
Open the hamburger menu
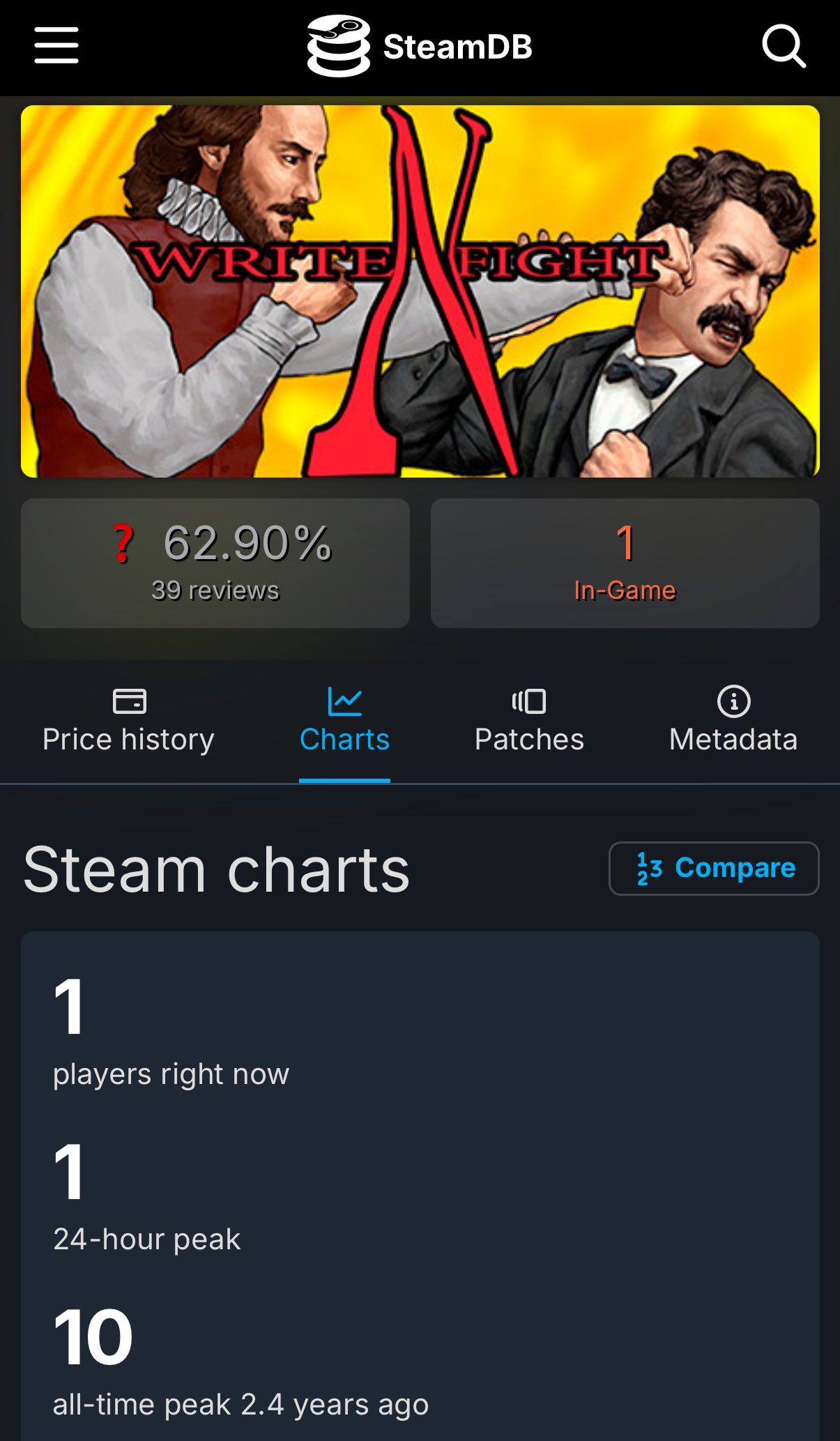[56, 46]
